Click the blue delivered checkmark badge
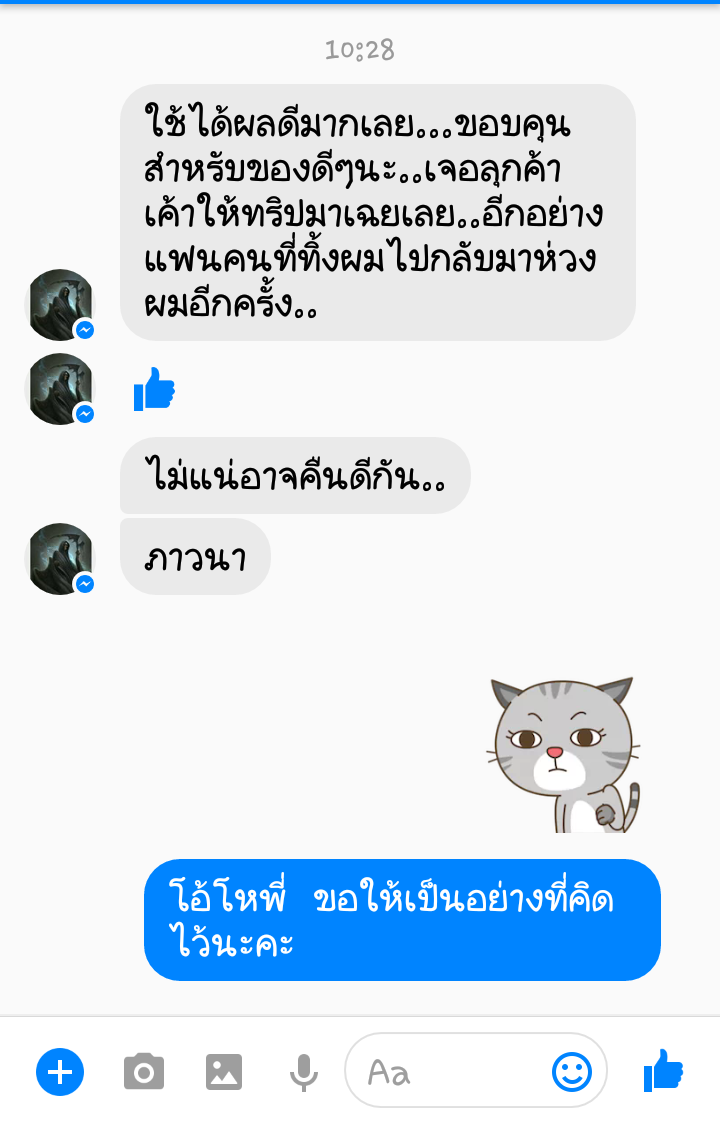The width and height of the screenshot is (720, 1125). pyautogui.click(x=83, y=330)
